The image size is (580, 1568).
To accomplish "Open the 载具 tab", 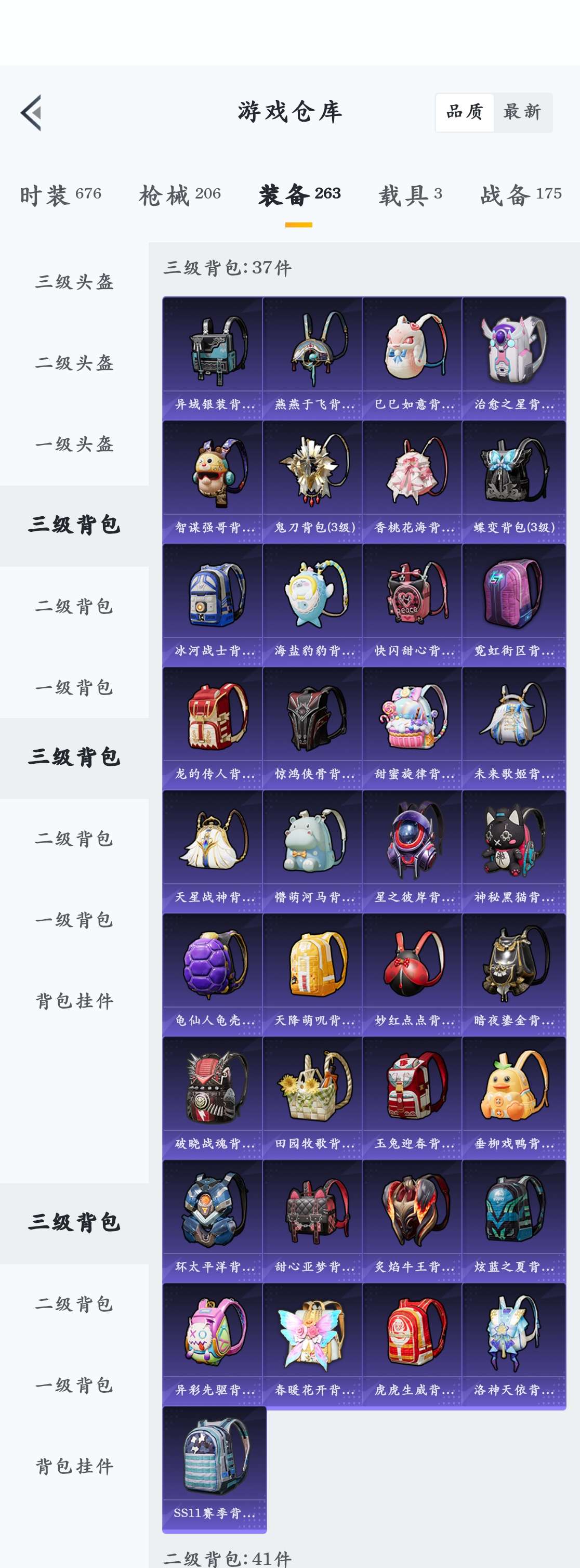I will click(410, 195).
